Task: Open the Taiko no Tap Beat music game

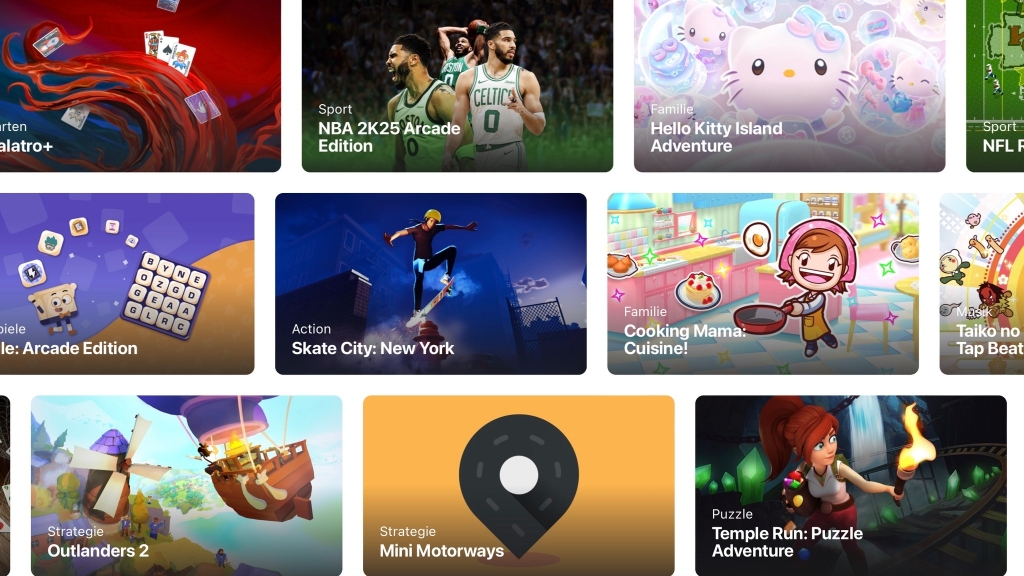Action: (983, 283)
